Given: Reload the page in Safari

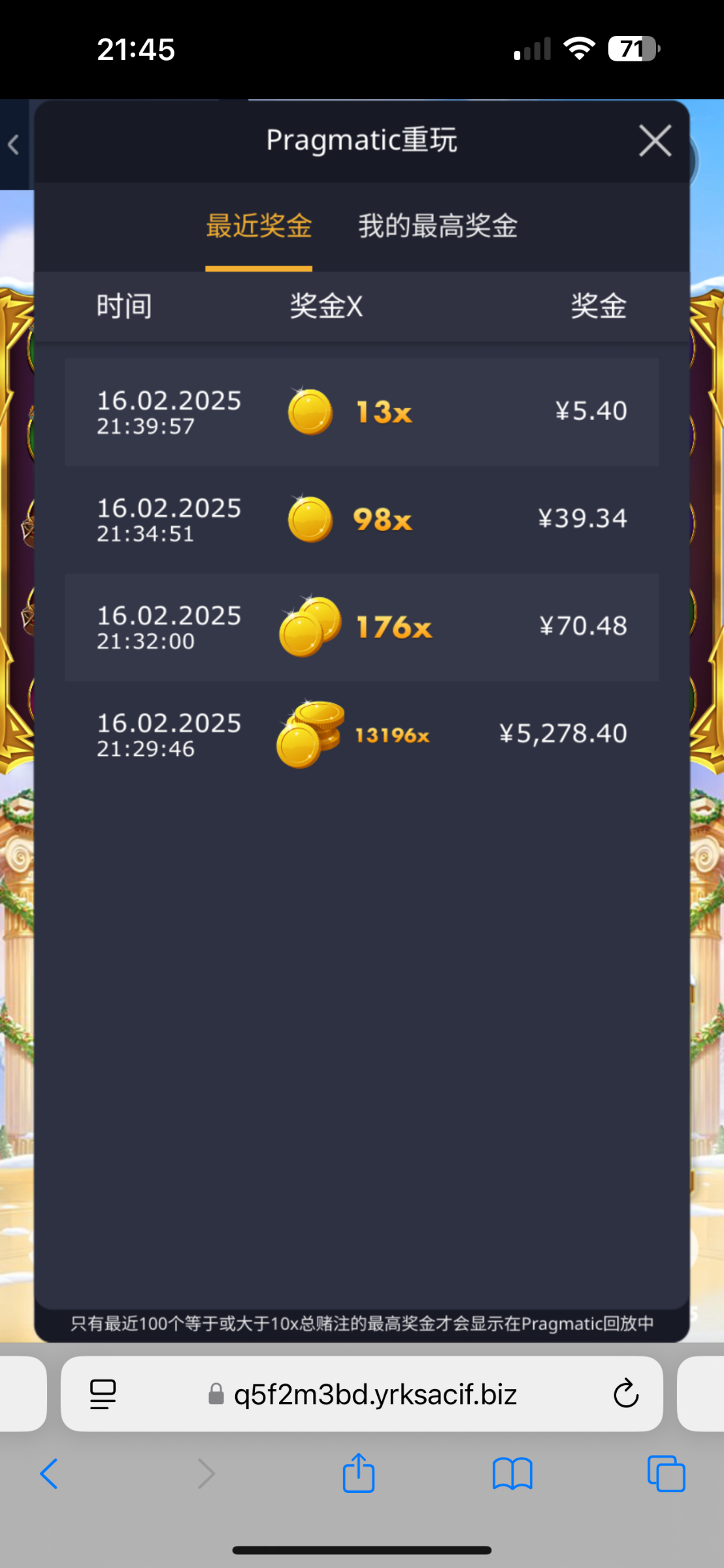Looking at the screenshot, I should 625,1394.
